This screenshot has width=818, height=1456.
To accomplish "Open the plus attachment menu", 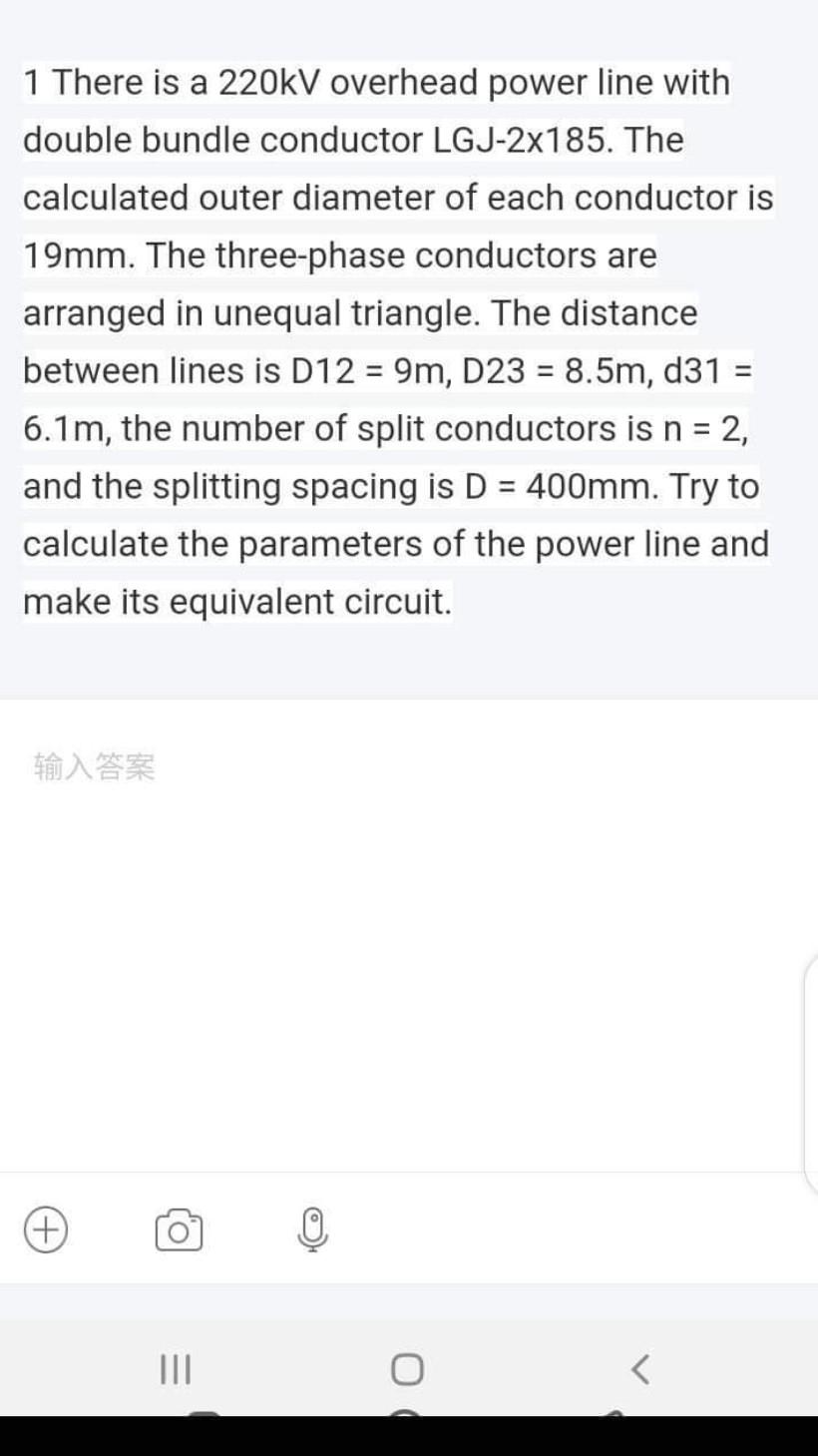I will [45, 1232].
